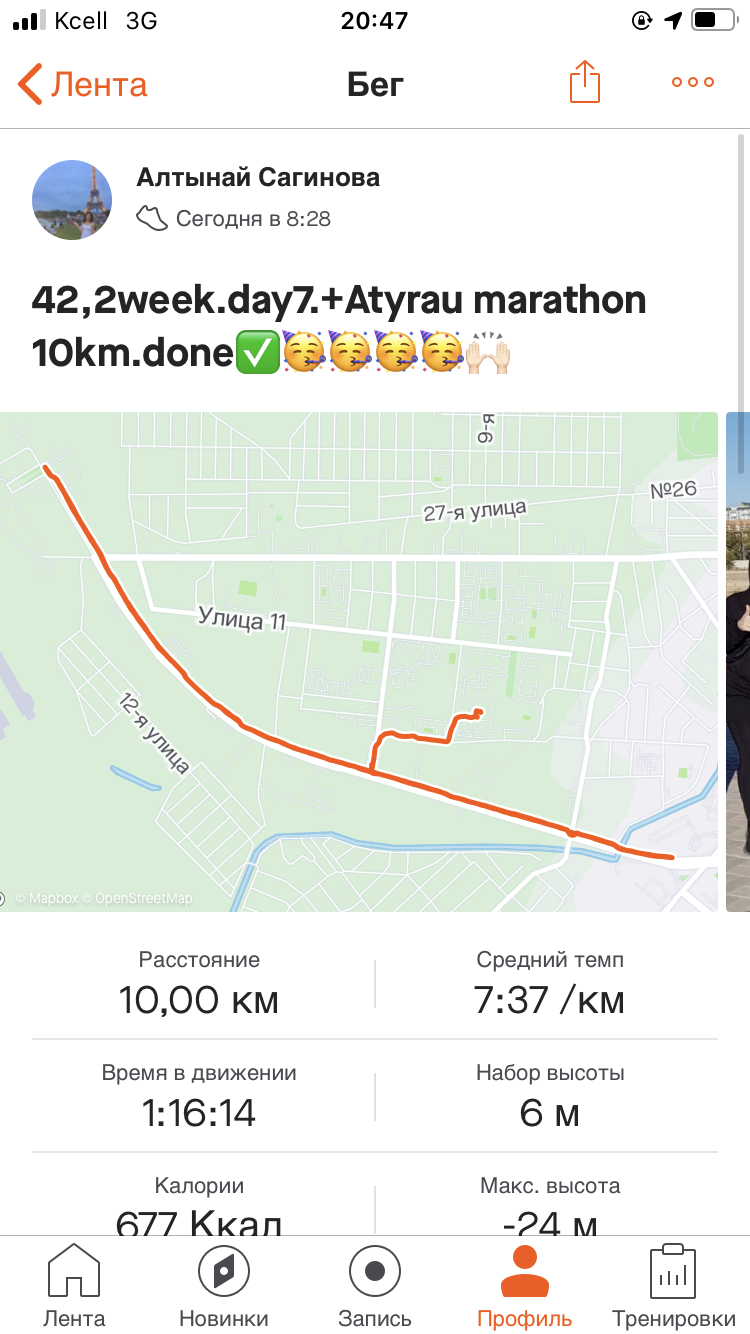The width and height of the screenshot is (750, 1334).
Task: Go back to Лента feed
Action: [82, 84]
